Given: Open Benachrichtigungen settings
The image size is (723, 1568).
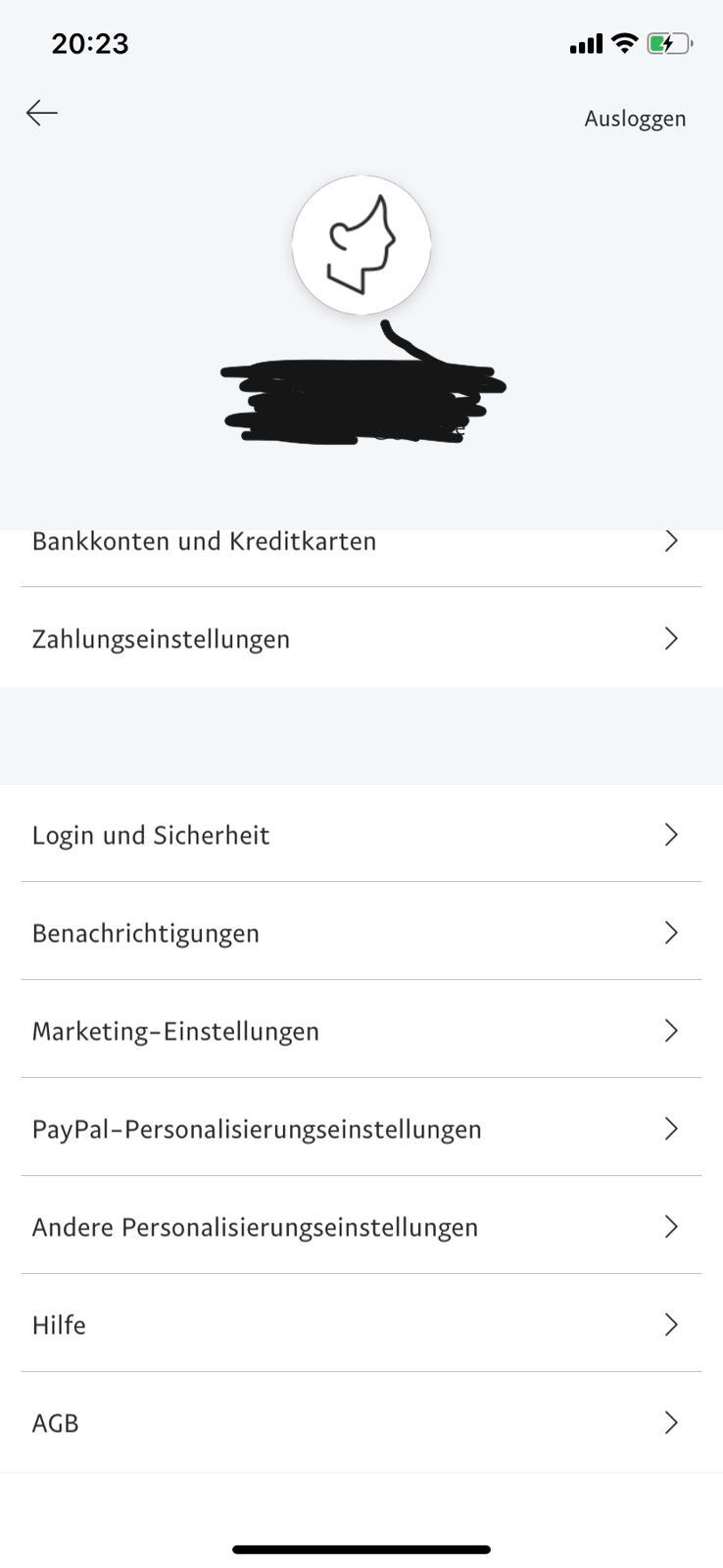Looking at the screenshot, I should [361, 932].
